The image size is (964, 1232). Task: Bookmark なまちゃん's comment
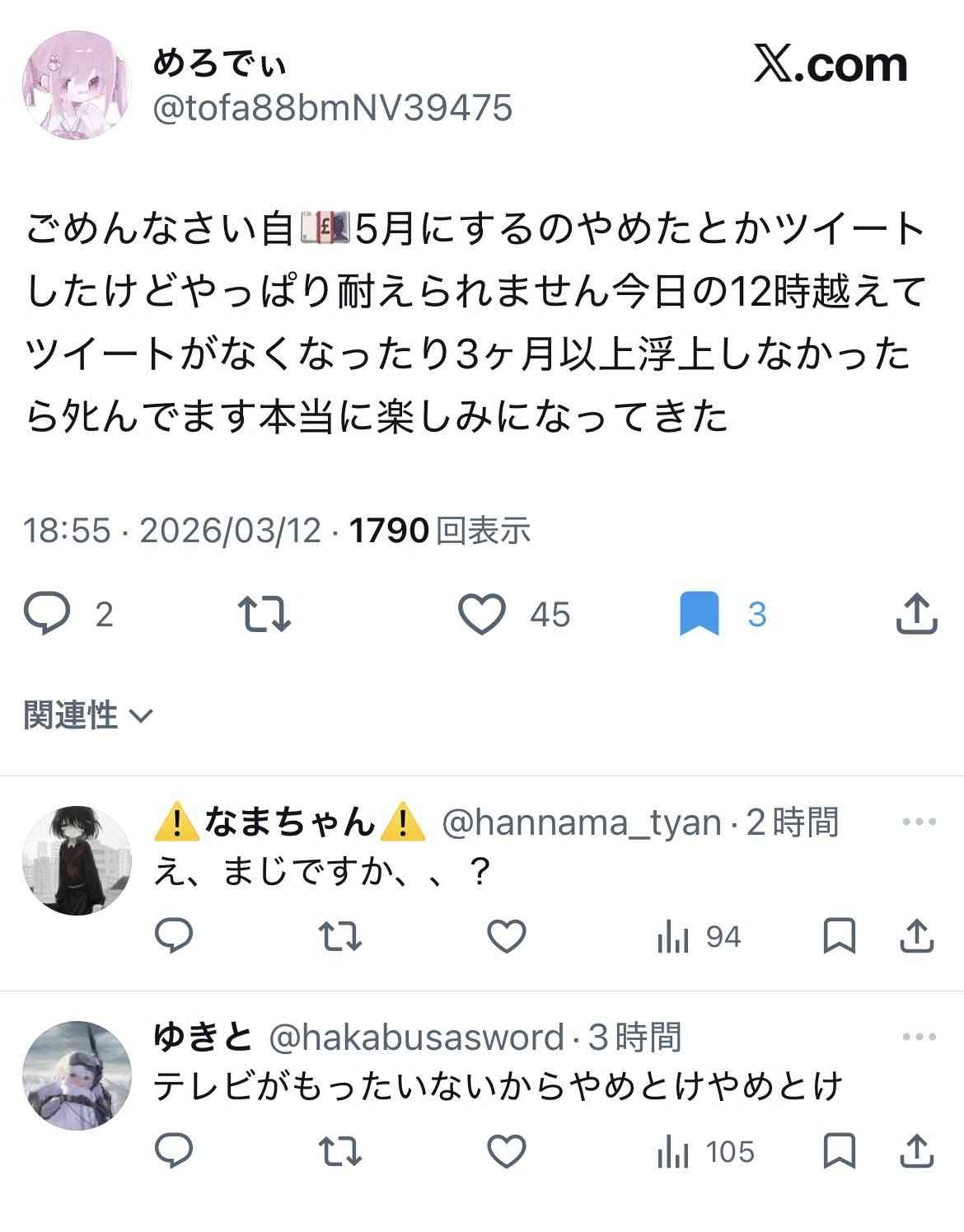(x=839, y=936)
